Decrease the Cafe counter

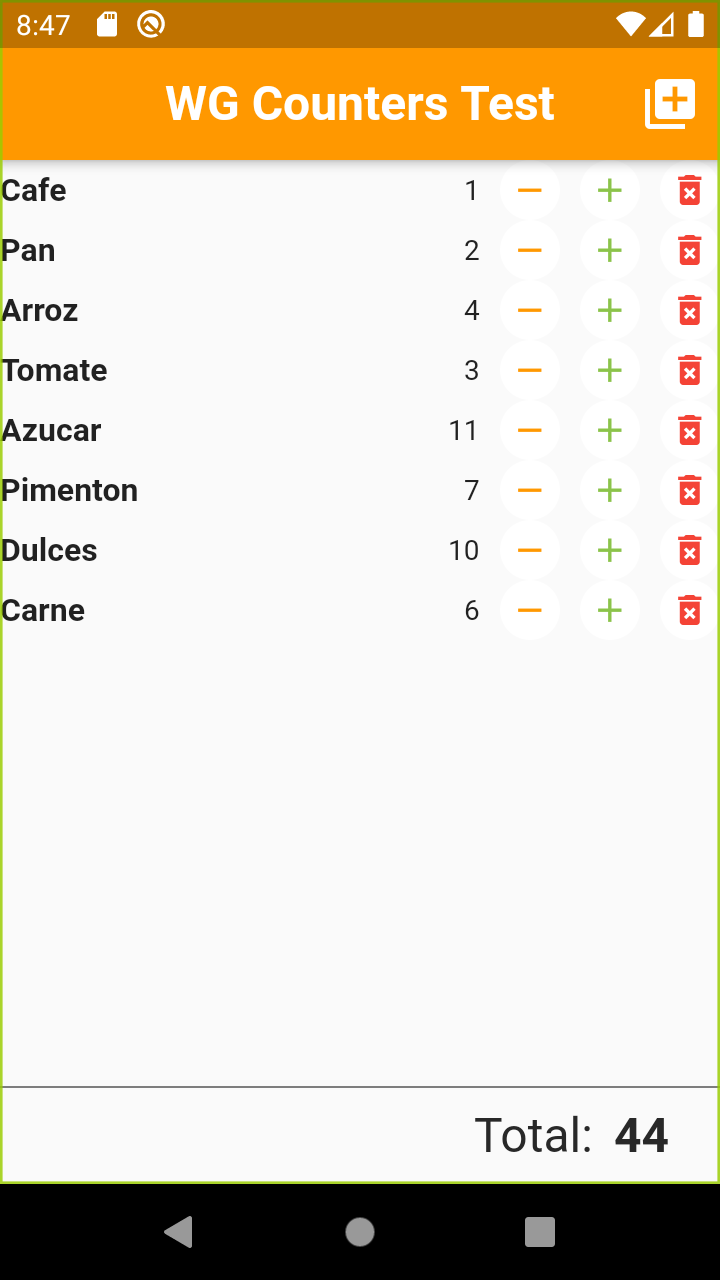coord(530,190)
